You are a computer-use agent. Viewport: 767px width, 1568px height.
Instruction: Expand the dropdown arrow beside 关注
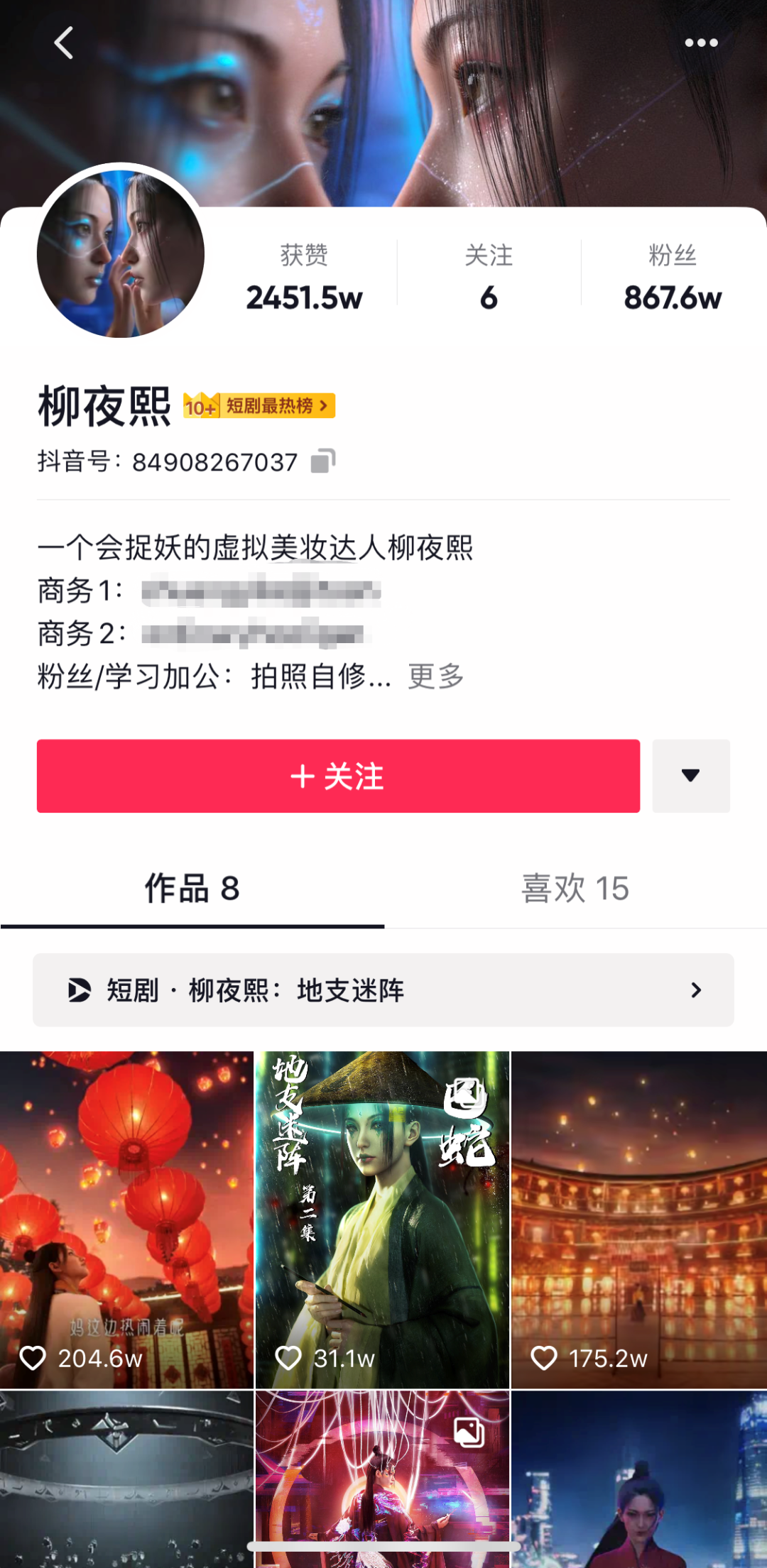[690, 776]
